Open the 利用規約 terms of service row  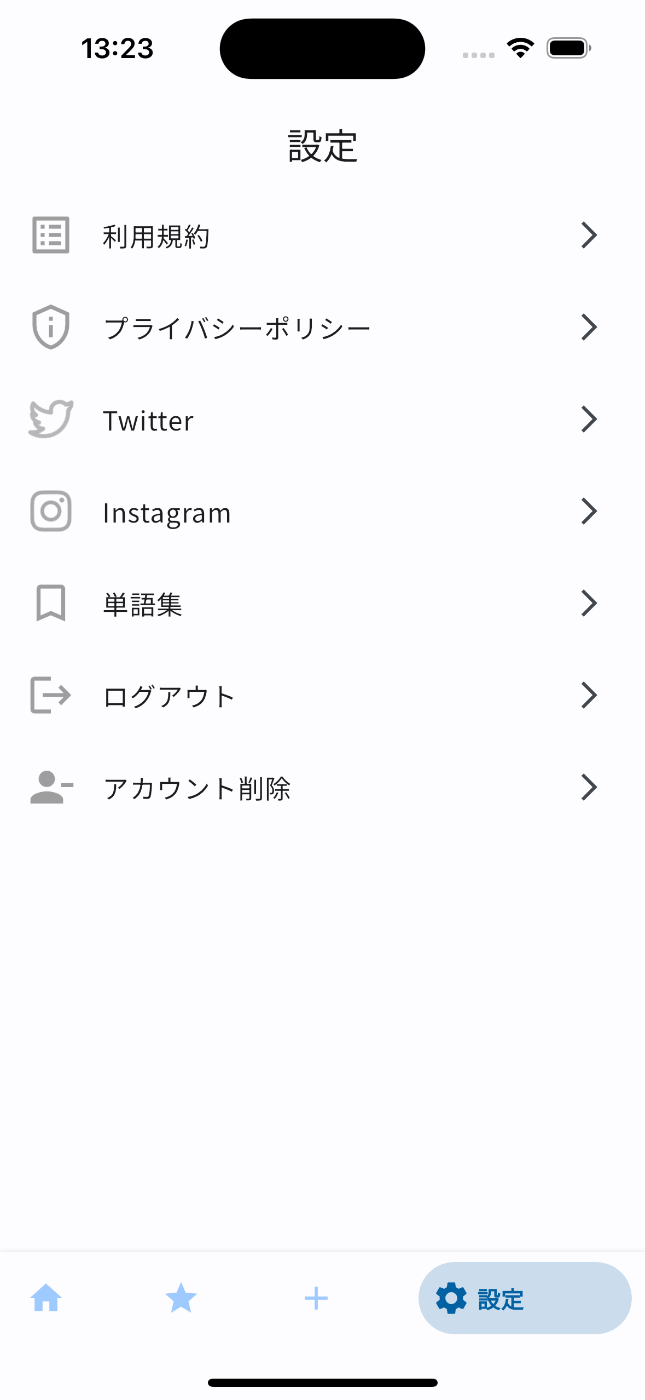tap(322, 236)
